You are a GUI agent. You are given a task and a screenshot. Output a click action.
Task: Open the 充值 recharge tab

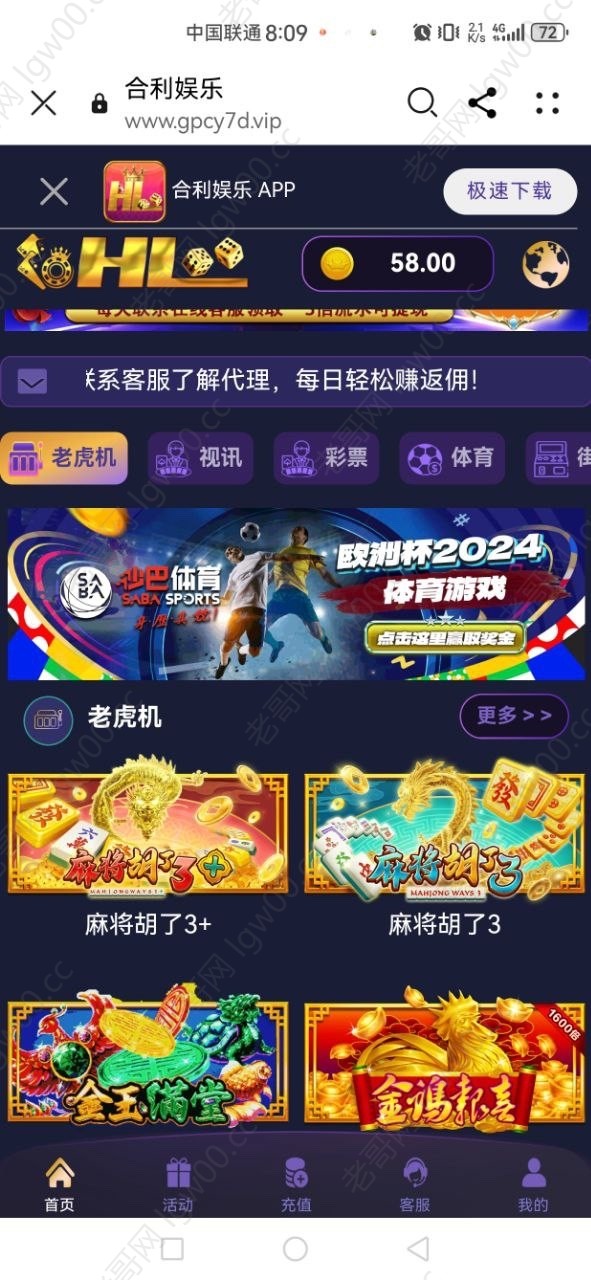[x=296, y=1186]
